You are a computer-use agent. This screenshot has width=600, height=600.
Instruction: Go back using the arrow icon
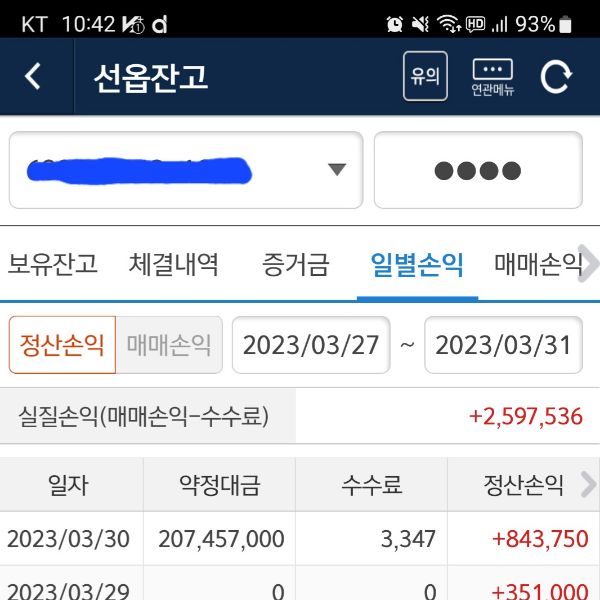click(x=34, y=77)
